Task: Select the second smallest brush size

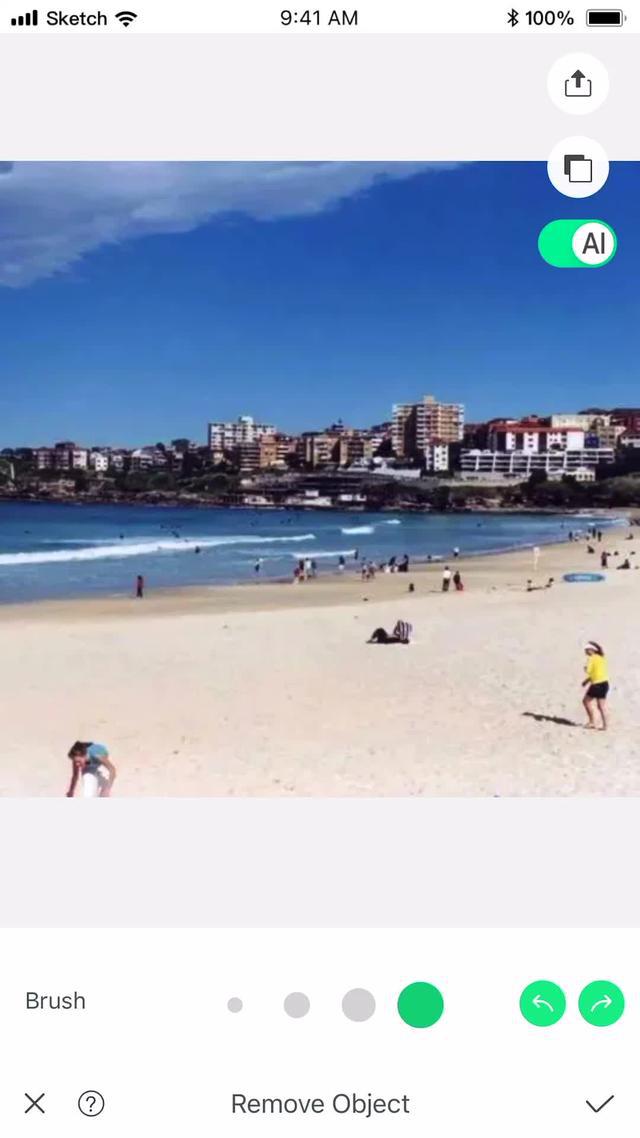Action: [x=297, y=1005]
